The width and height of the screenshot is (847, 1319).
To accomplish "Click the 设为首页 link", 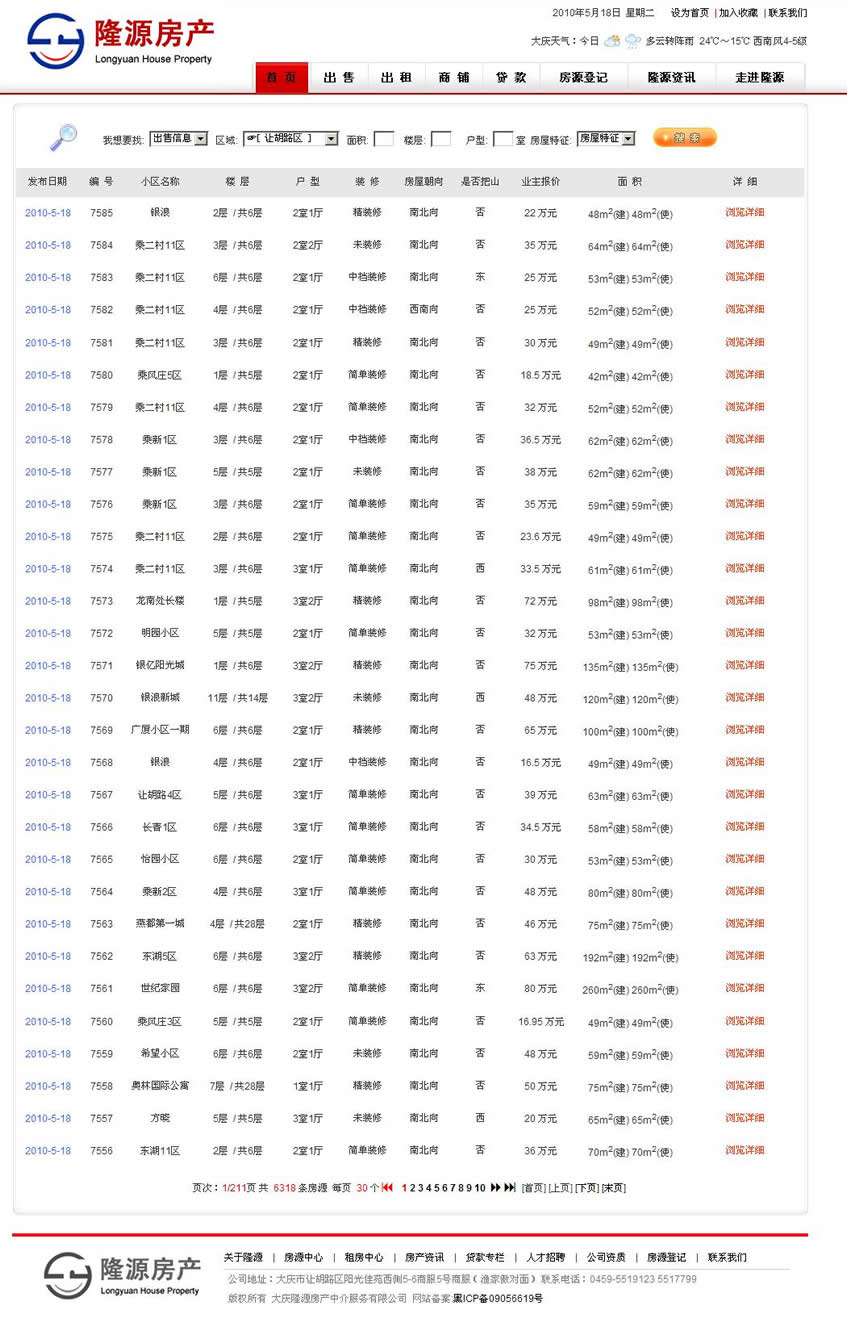I will point(689,13).
